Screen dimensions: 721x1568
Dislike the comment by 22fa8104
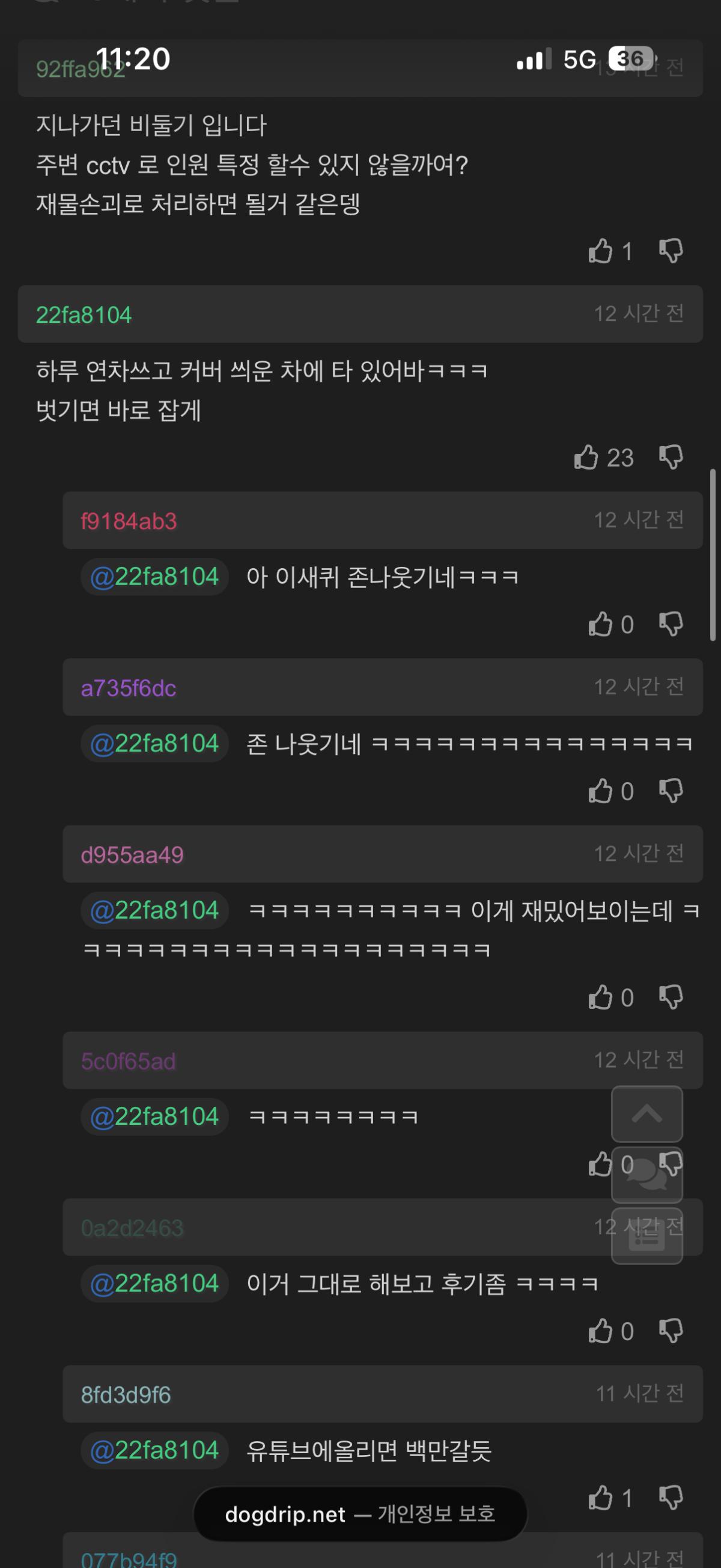[x=671, y=457]
